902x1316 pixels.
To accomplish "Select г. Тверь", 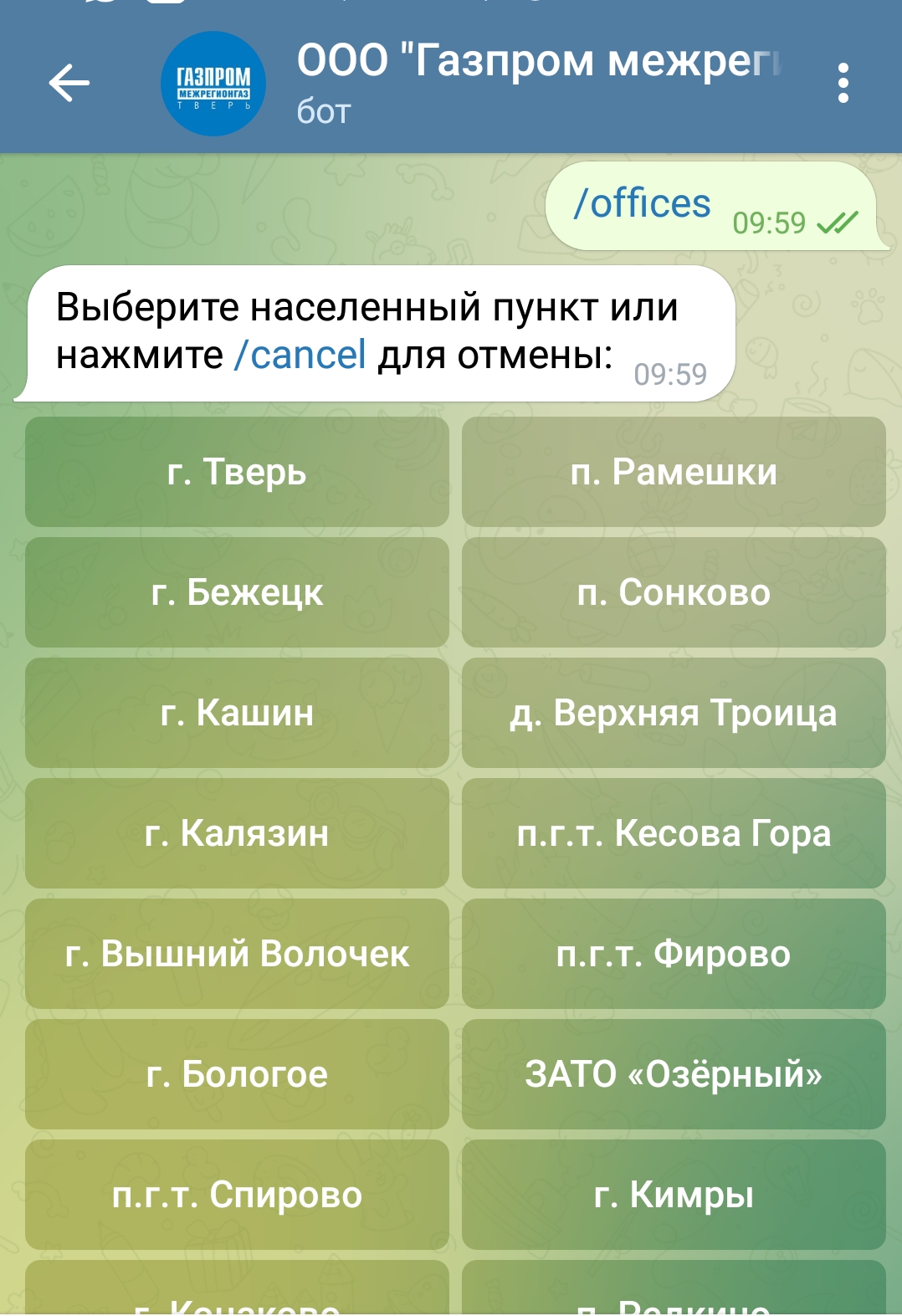I will [x=237, y=472].
